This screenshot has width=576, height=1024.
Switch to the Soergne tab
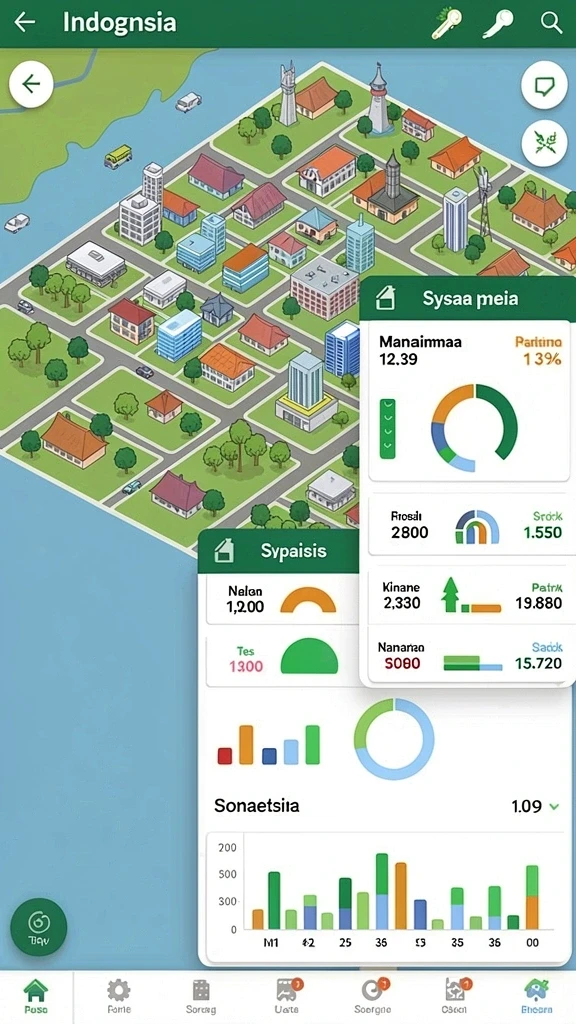tap(372, 997)
